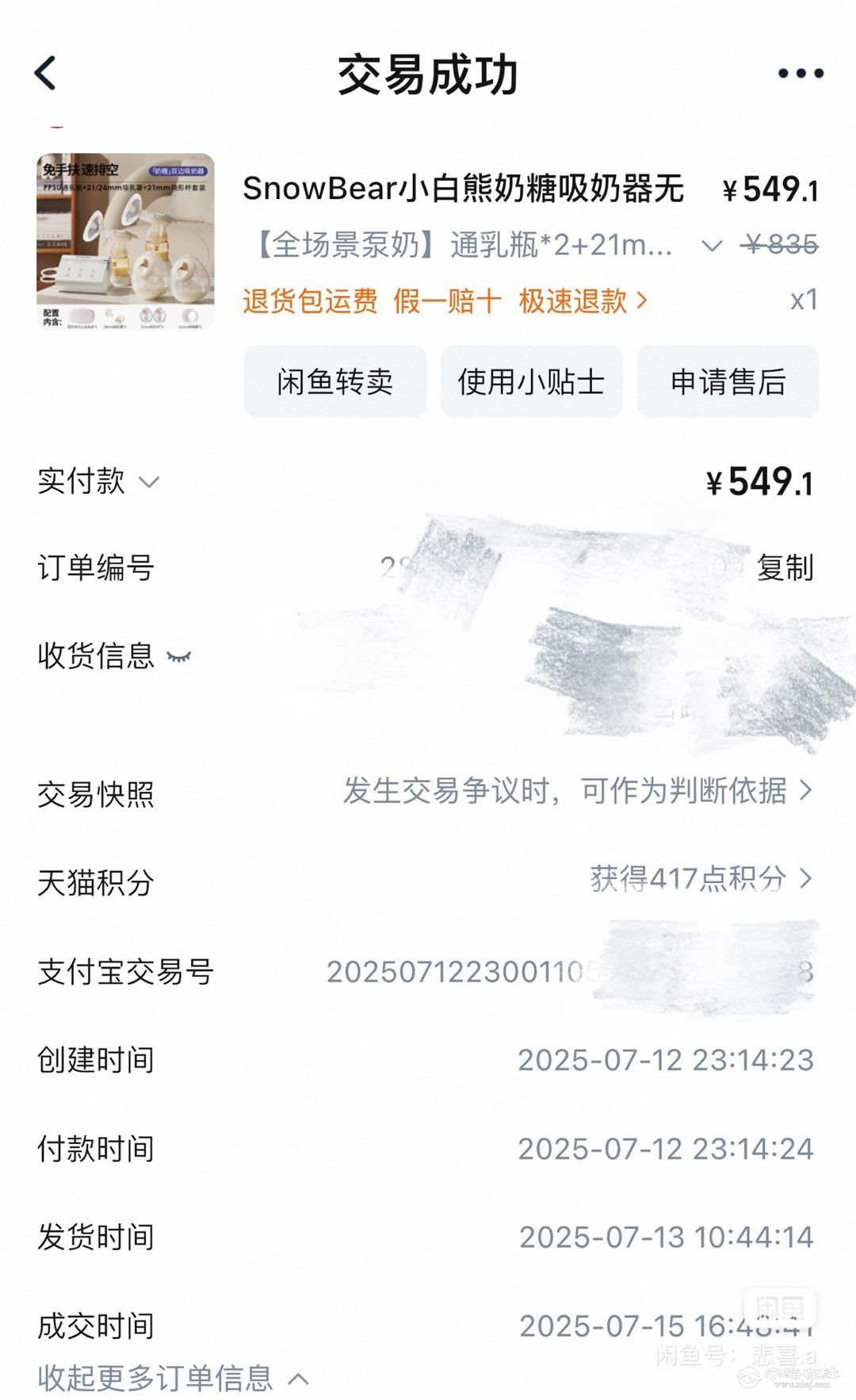
Task: Copy the order number with 复制
Action: pyautogui.click(x=785, y=568)
